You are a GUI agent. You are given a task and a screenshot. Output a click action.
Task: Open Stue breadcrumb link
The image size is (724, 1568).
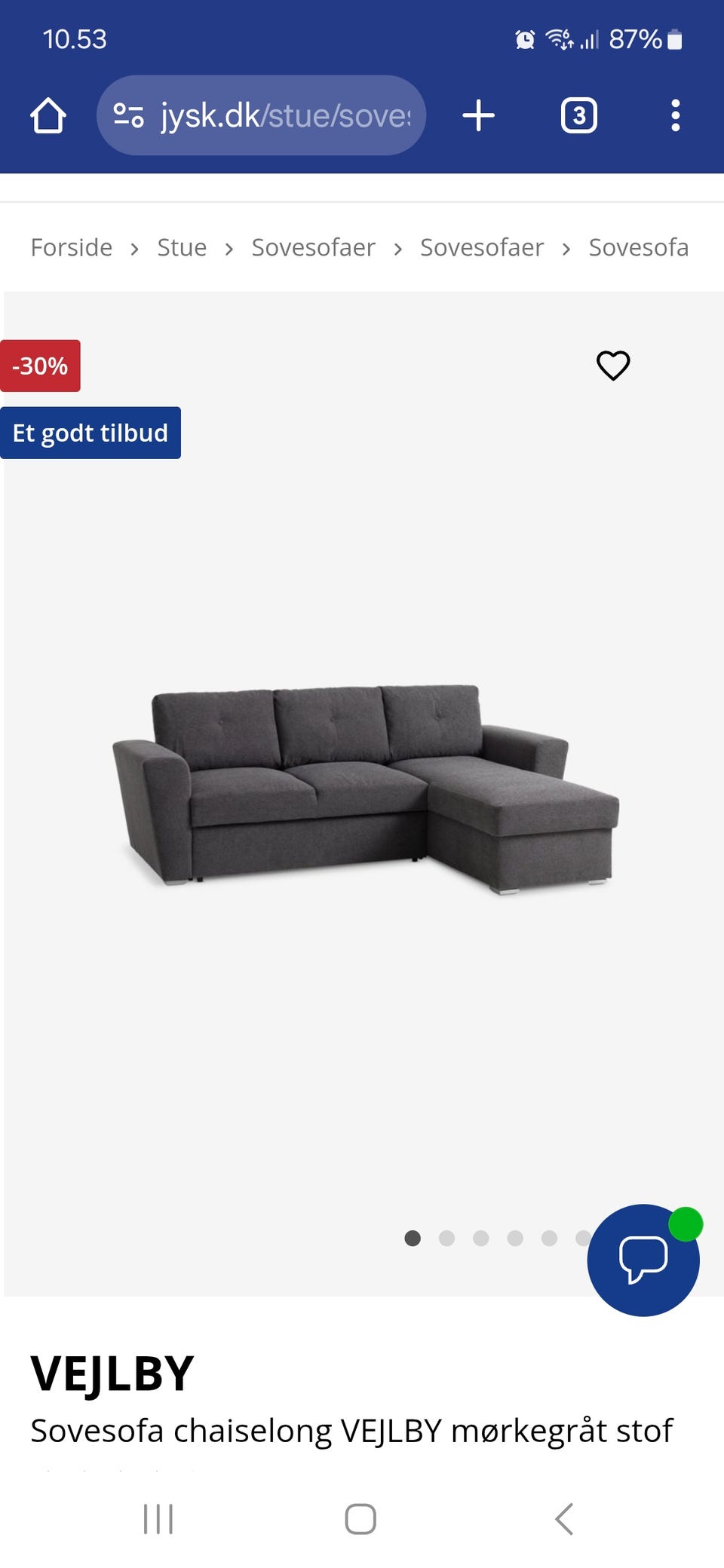[181, 247]
